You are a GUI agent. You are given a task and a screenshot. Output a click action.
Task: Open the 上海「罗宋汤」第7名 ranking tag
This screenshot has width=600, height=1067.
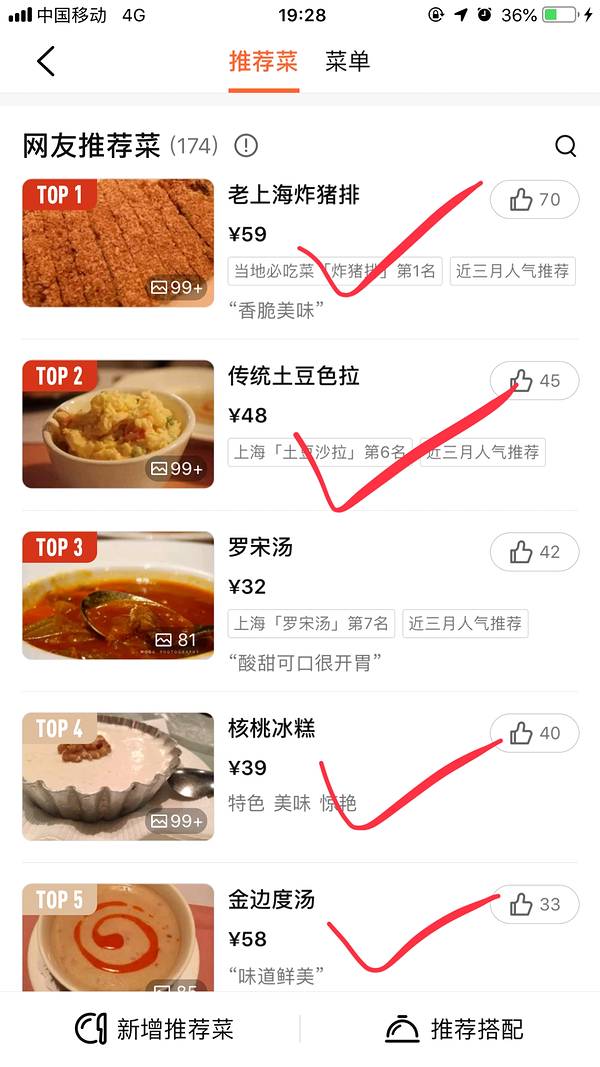click(311, 623)
